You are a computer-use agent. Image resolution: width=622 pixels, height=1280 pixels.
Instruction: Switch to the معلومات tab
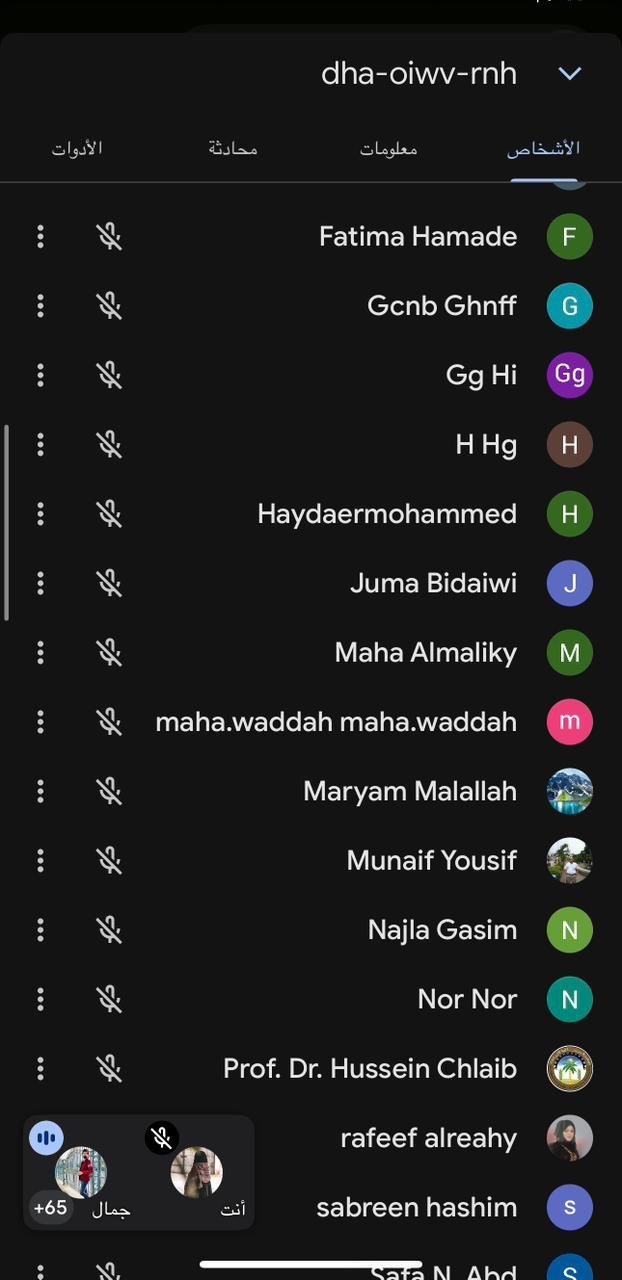pos(388,149)
